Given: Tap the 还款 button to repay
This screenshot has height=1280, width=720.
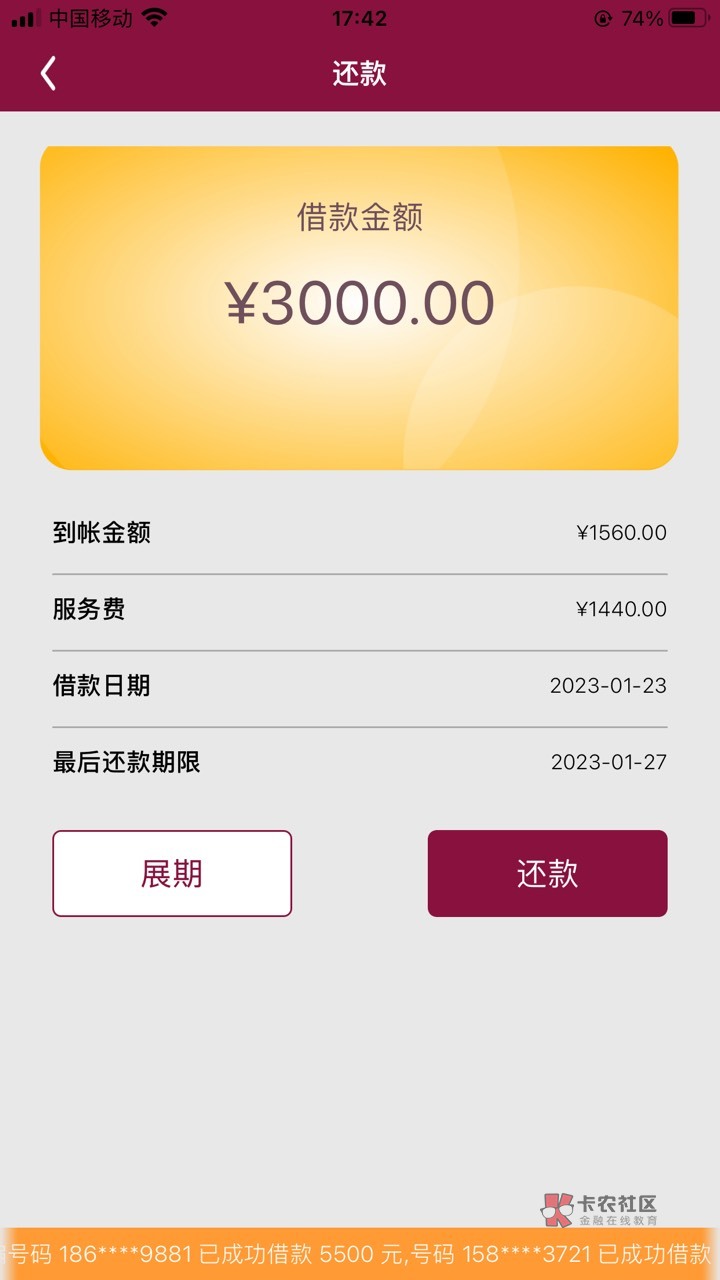Looking at the screenshot, I should [547, 873].
